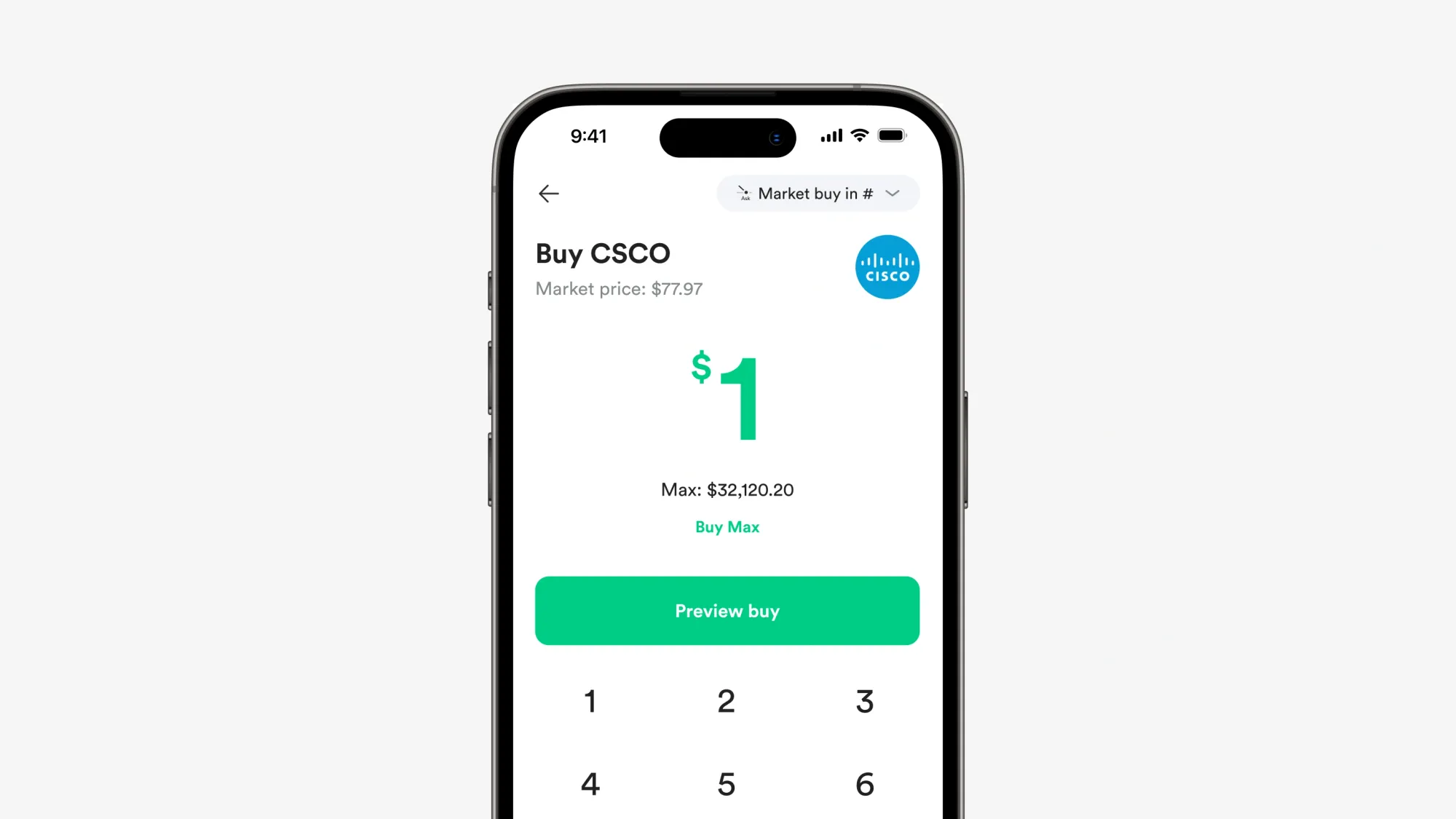The height and width of the screenshot is (819, 1456).
Task: Enter digit 3 on the keypad
Action: [x=864, y=702]
